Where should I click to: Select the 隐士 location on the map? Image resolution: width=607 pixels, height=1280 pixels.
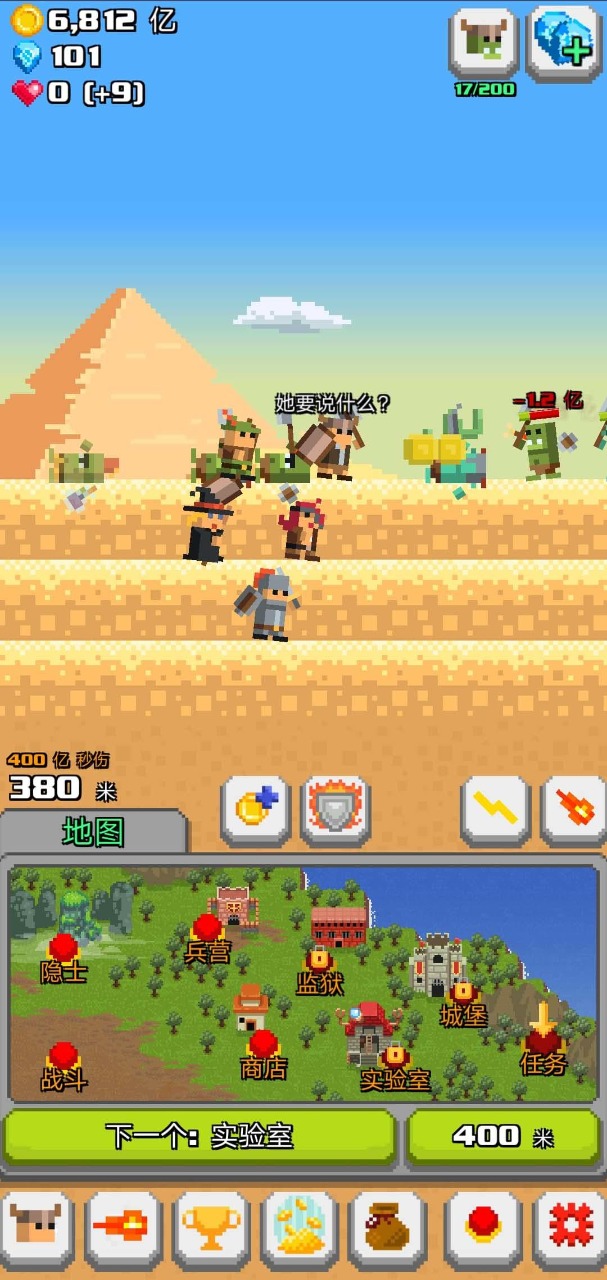[x=63, y=956]
